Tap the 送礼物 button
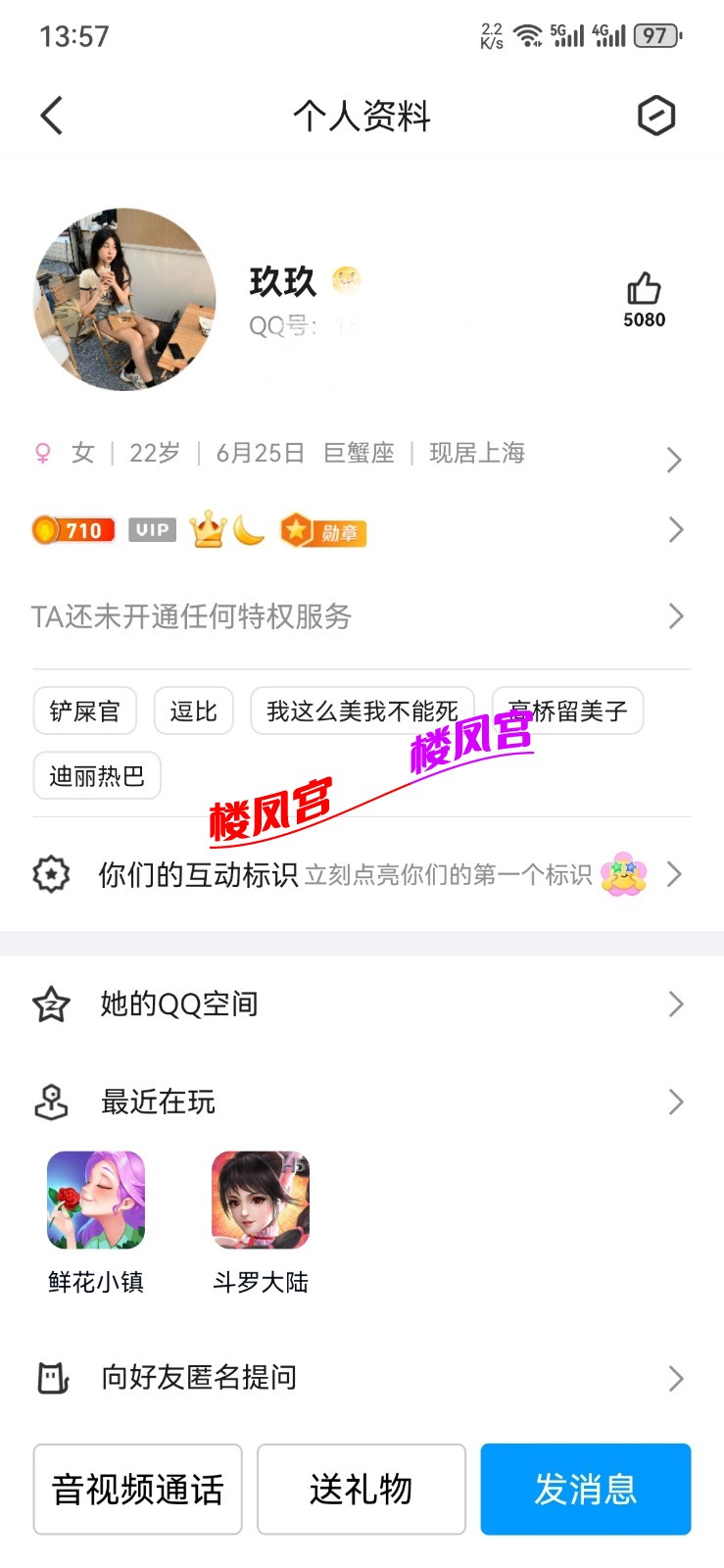The height and width of the screenshot is (1568, 724). pyautogui.click(x=361, y=1489)
